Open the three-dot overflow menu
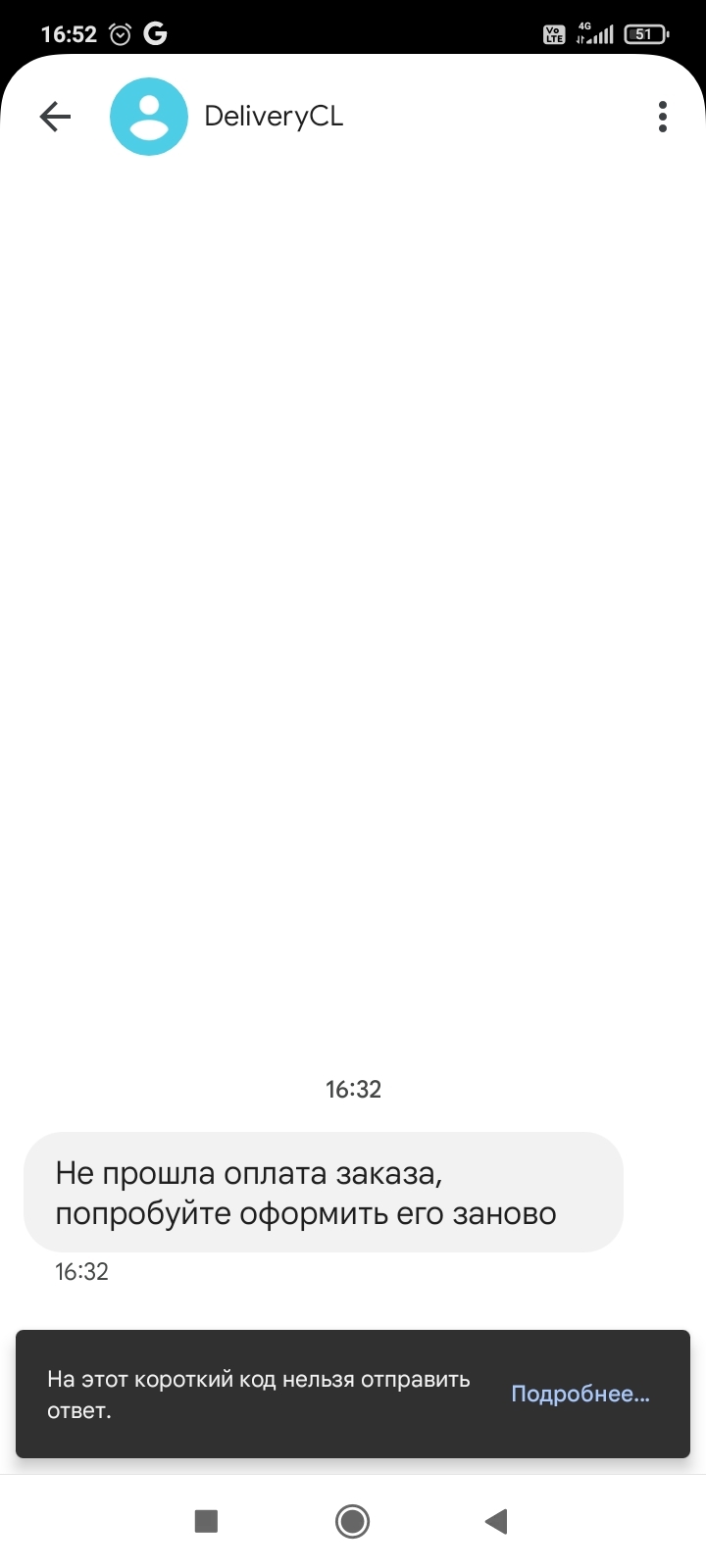Screen dimensions: 706x1568 [663, 118]
